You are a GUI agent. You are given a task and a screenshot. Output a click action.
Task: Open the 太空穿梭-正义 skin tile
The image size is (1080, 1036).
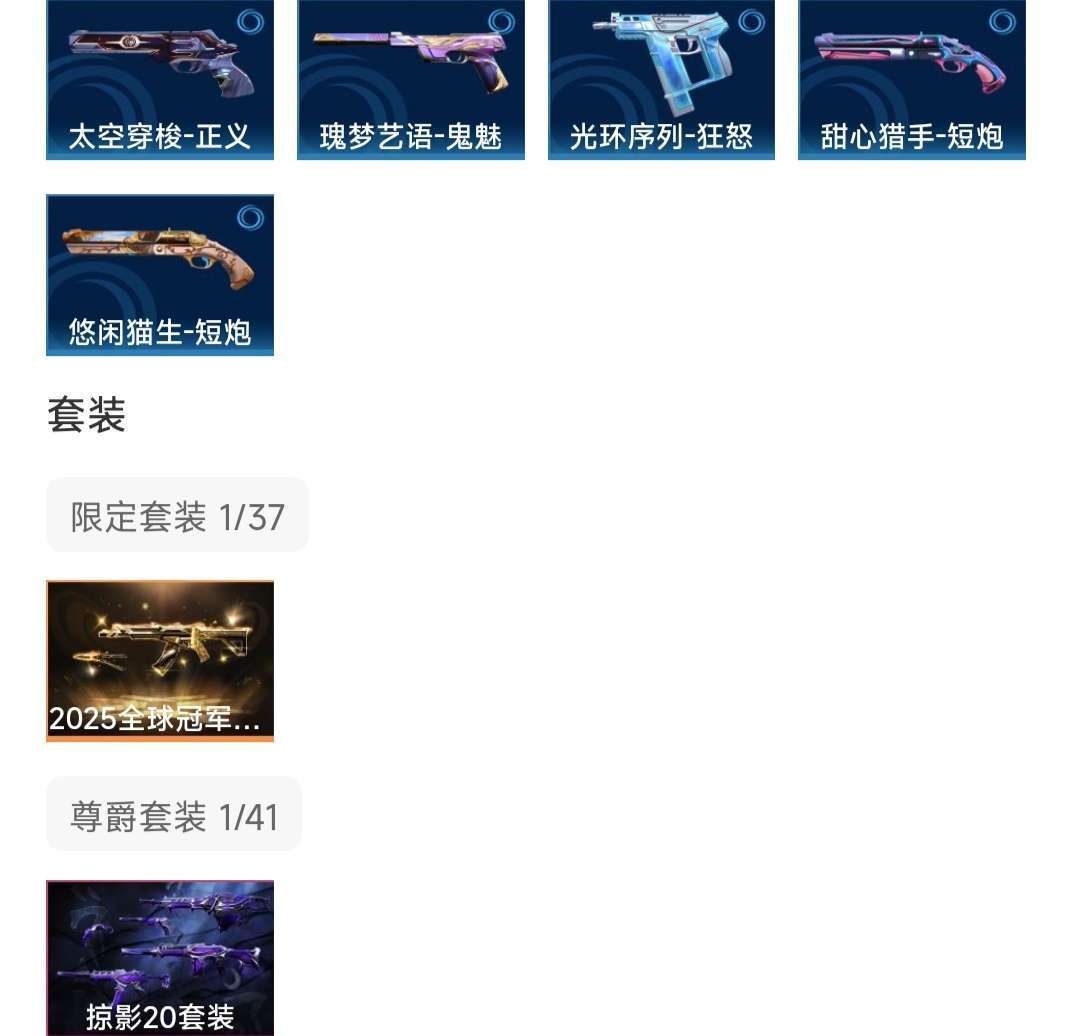pos(160,80)
